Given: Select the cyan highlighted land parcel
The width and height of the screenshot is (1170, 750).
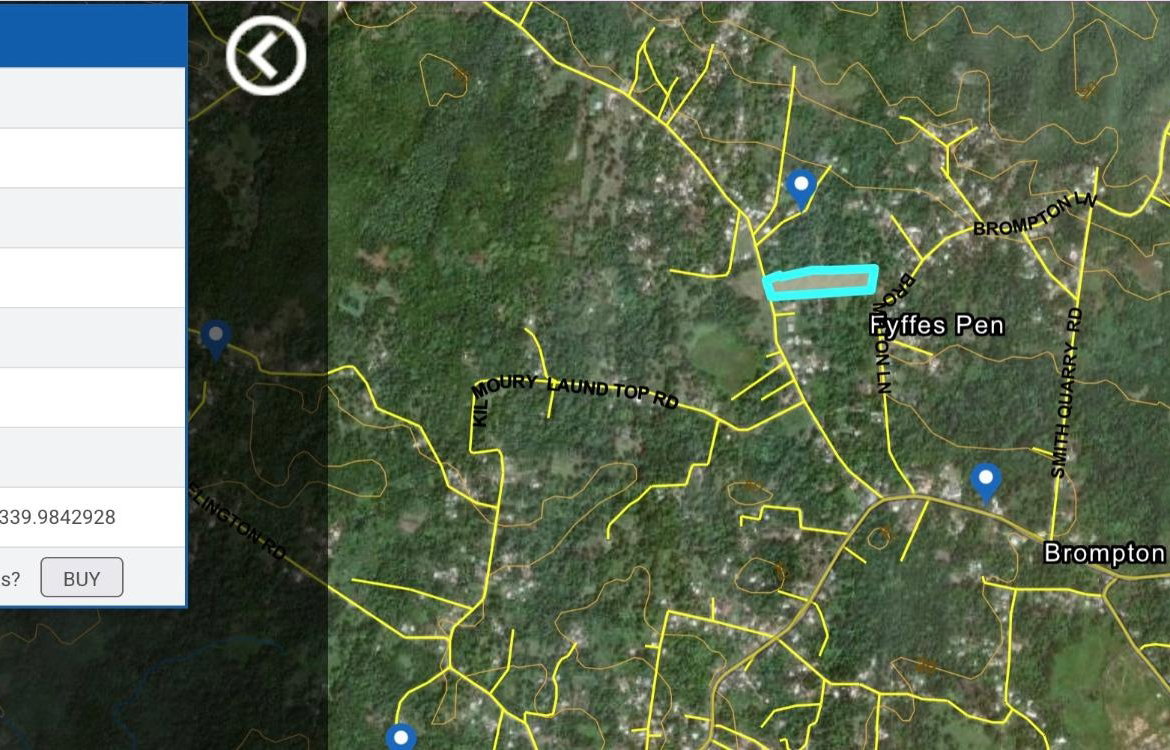Looking at the screenshot, I should pyautogui.click(x=820, y=283).
